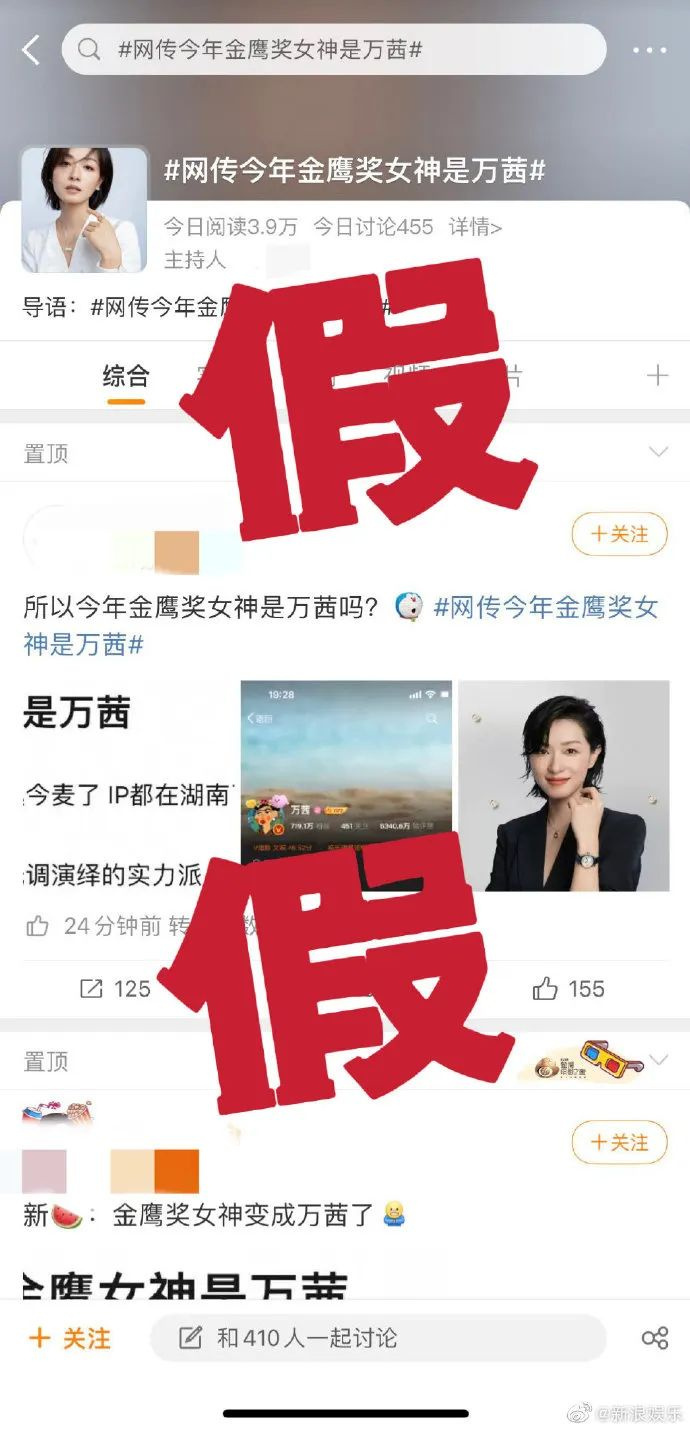
Task: Join the discussion with 410 people
Action: 378,1338
